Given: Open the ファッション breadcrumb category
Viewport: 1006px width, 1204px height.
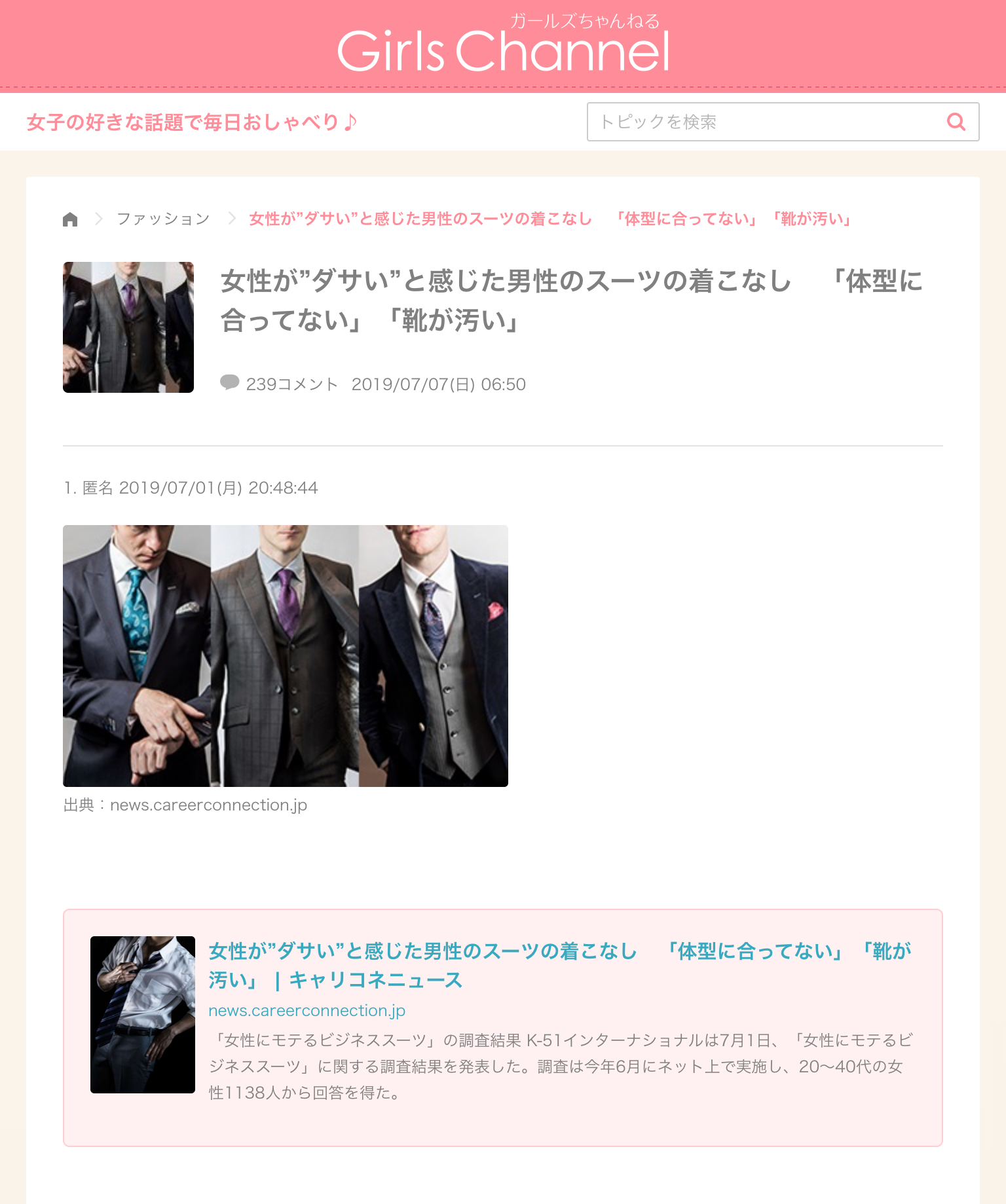Looking at the screenshot, I should pos(162,219).
